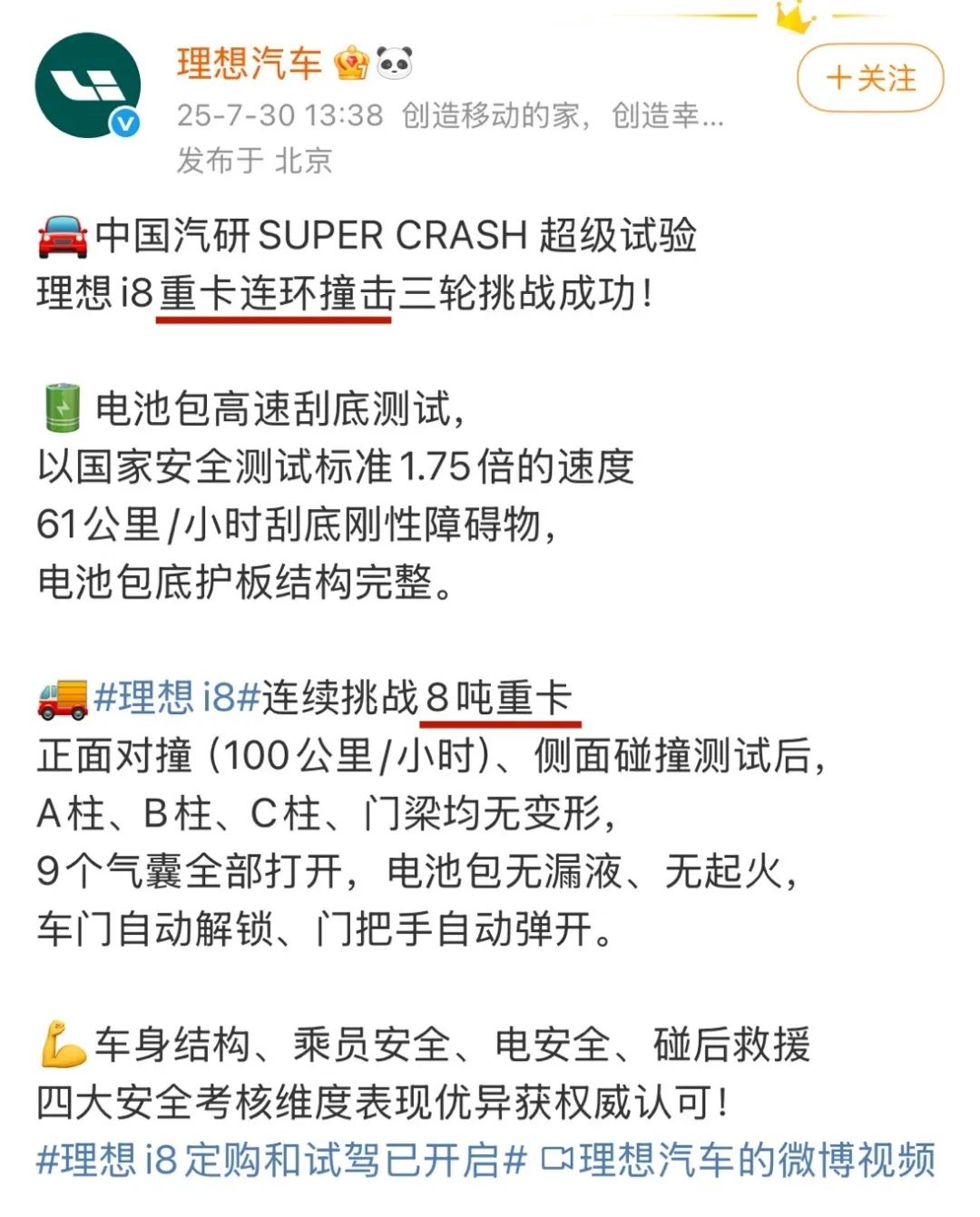Screen dimensions: 980x1217
Task: Open the 理想汽车 account name
Action: 250,63
